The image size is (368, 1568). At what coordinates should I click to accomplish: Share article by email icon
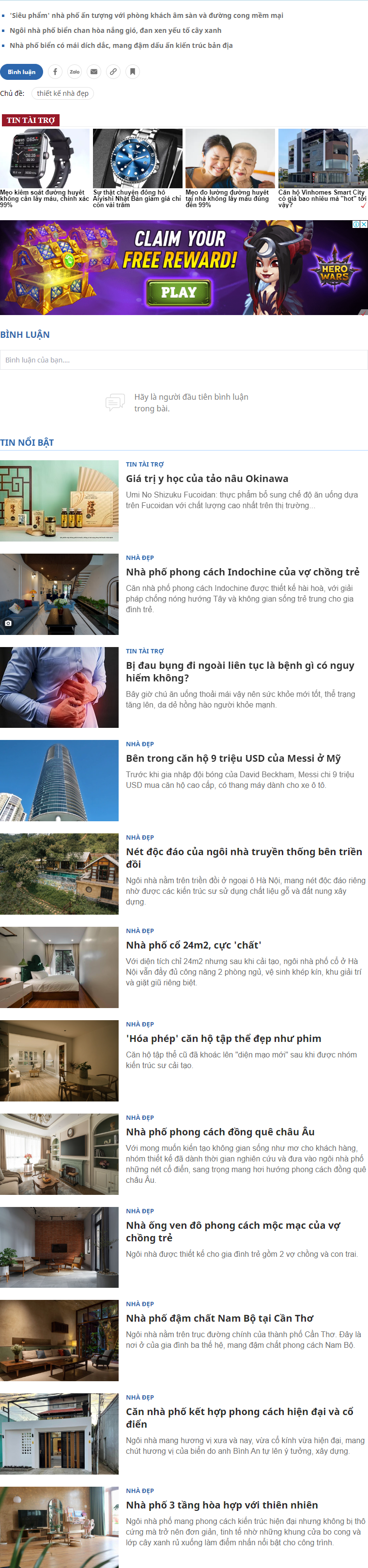[94, 72]
